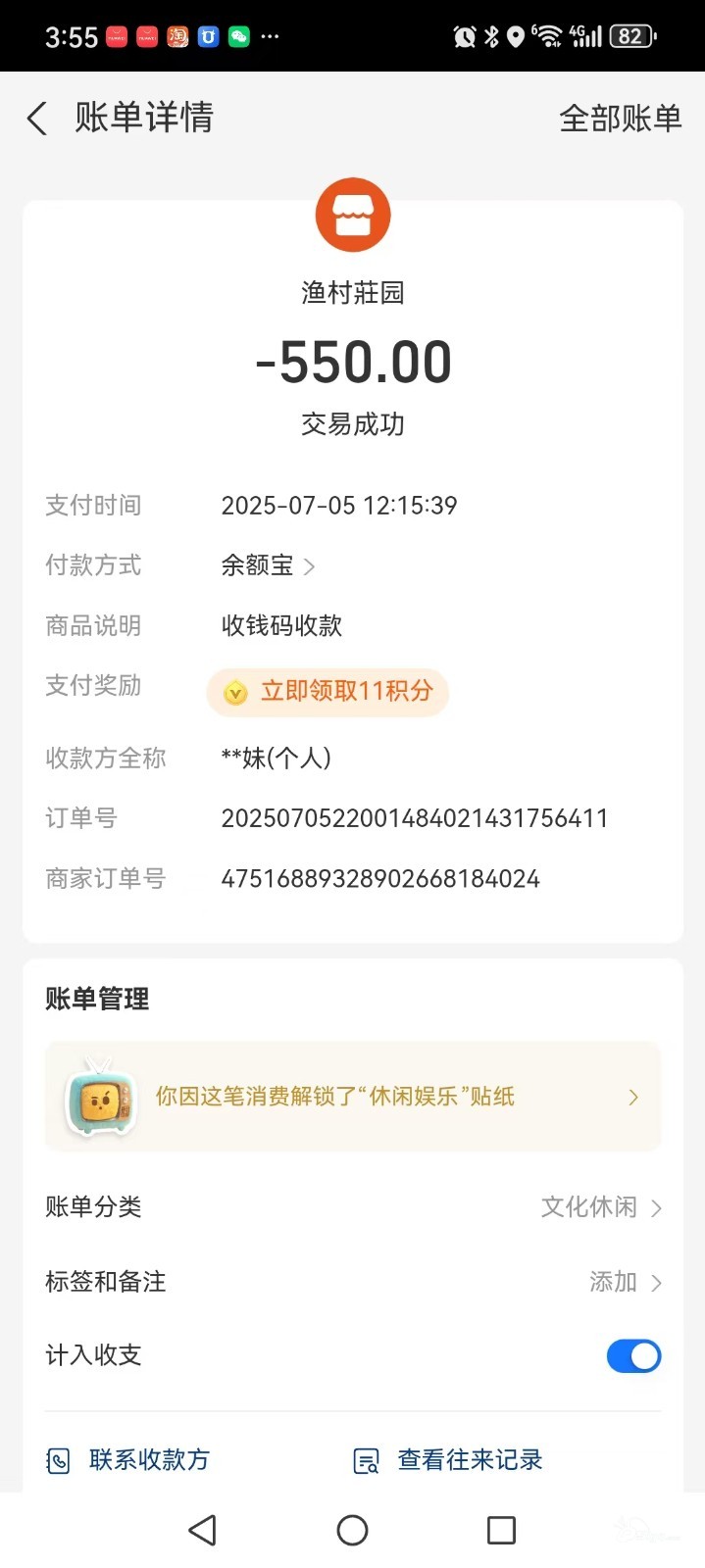Open 查看往来记录 transaction history

point(447,1460)
